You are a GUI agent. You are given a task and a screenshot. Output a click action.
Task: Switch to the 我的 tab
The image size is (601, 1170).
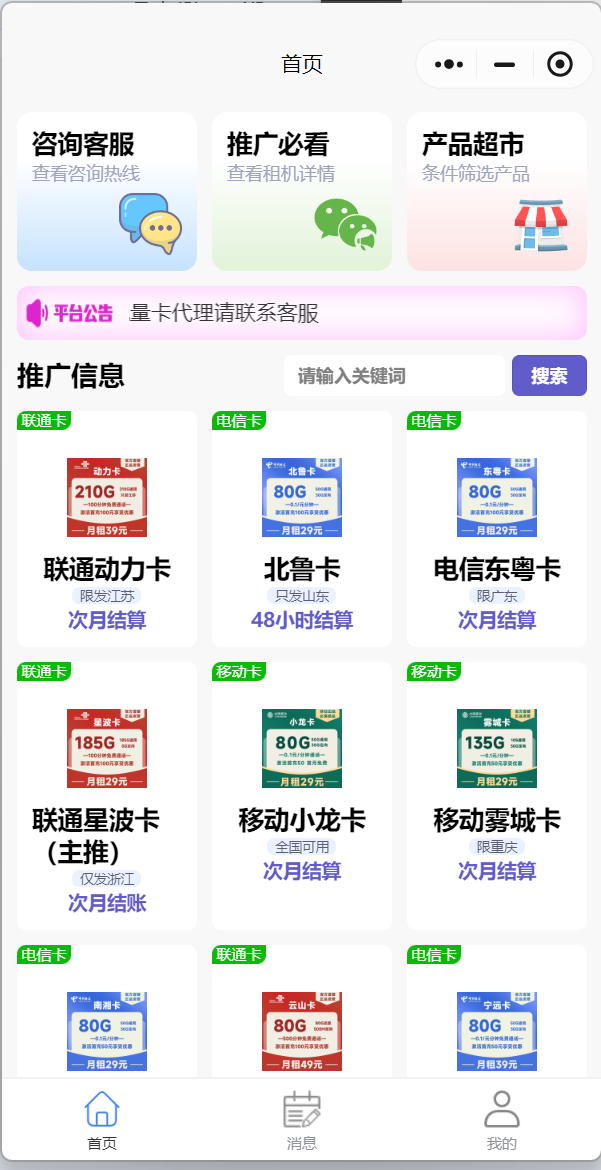pos(501,1121)
